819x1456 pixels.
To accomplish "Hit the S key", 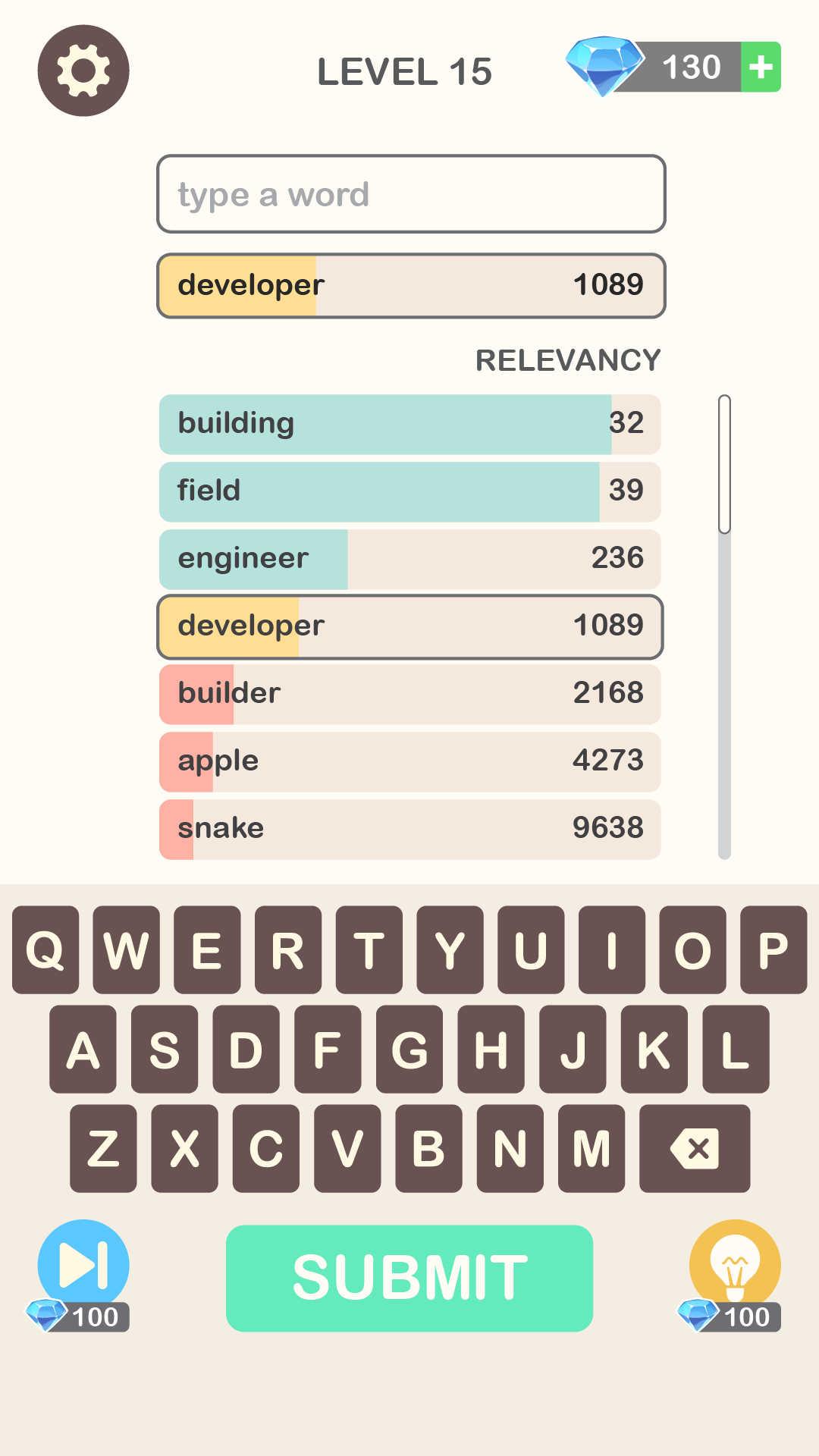I will (165, 1050).
